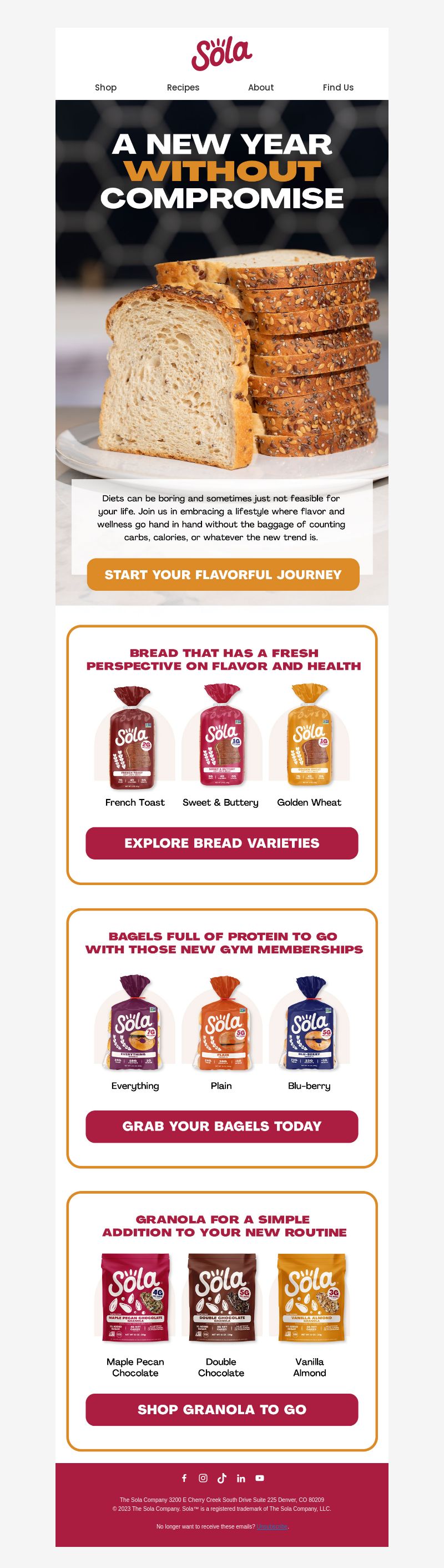Tap Shop Granola To Go

(221, 1409)
